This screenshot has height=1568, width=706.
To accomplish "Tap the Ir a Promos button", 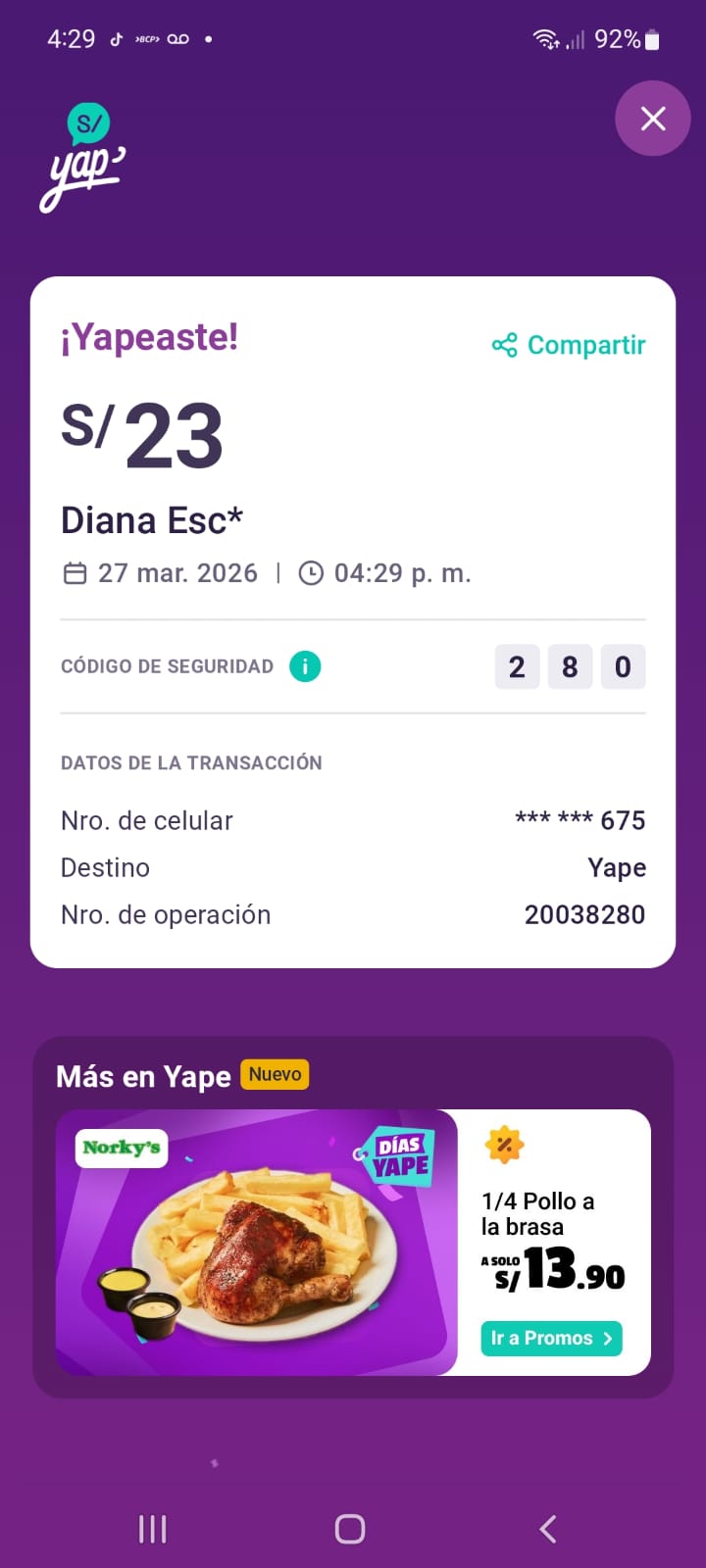I will (552, 1339).
